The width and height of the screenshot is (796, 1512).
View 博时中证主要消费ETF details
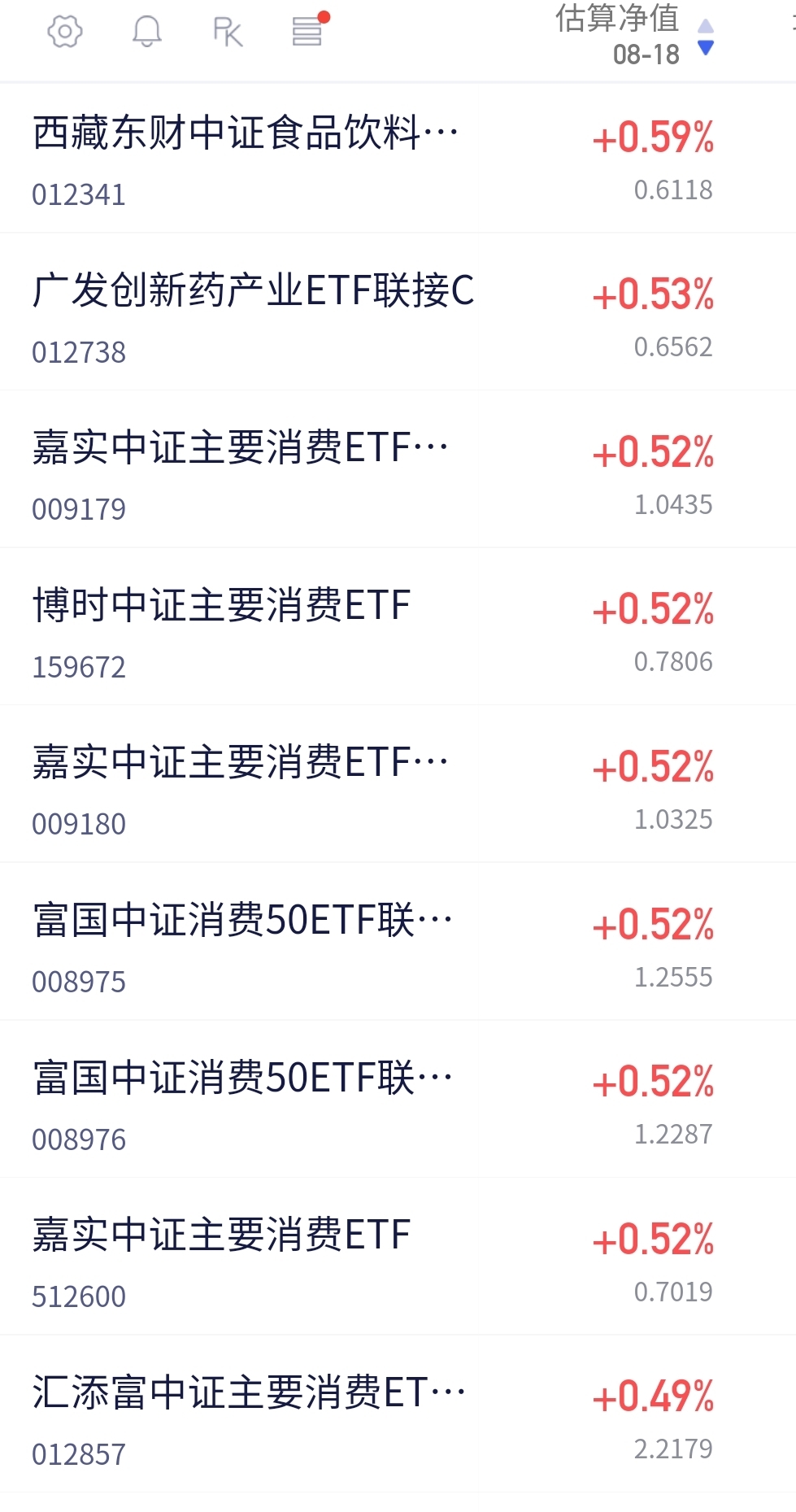(x=398, y=627)
